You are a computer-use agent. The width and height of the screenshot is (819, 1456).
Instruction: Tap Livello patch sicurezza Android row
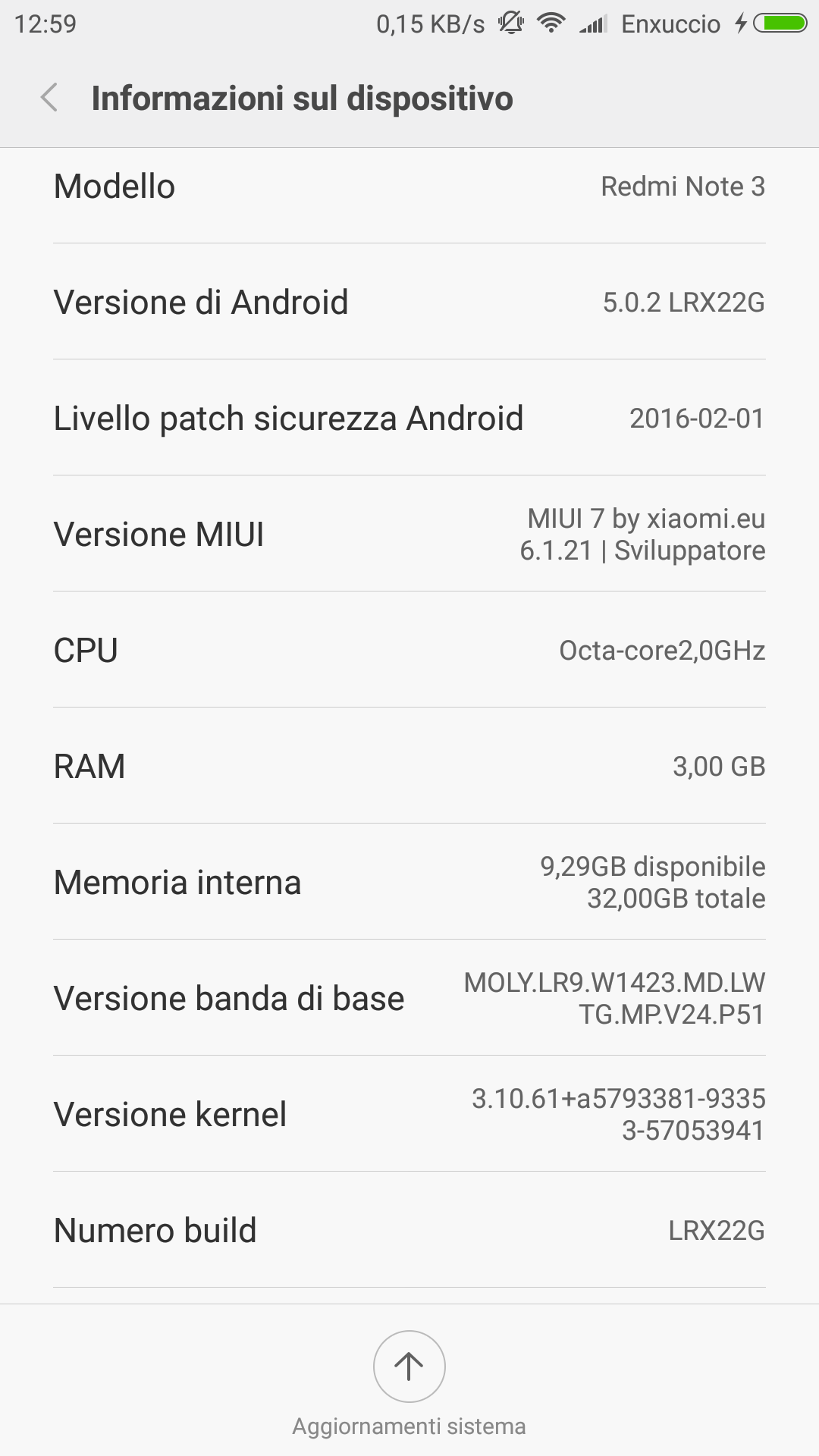tap(409, 418)
